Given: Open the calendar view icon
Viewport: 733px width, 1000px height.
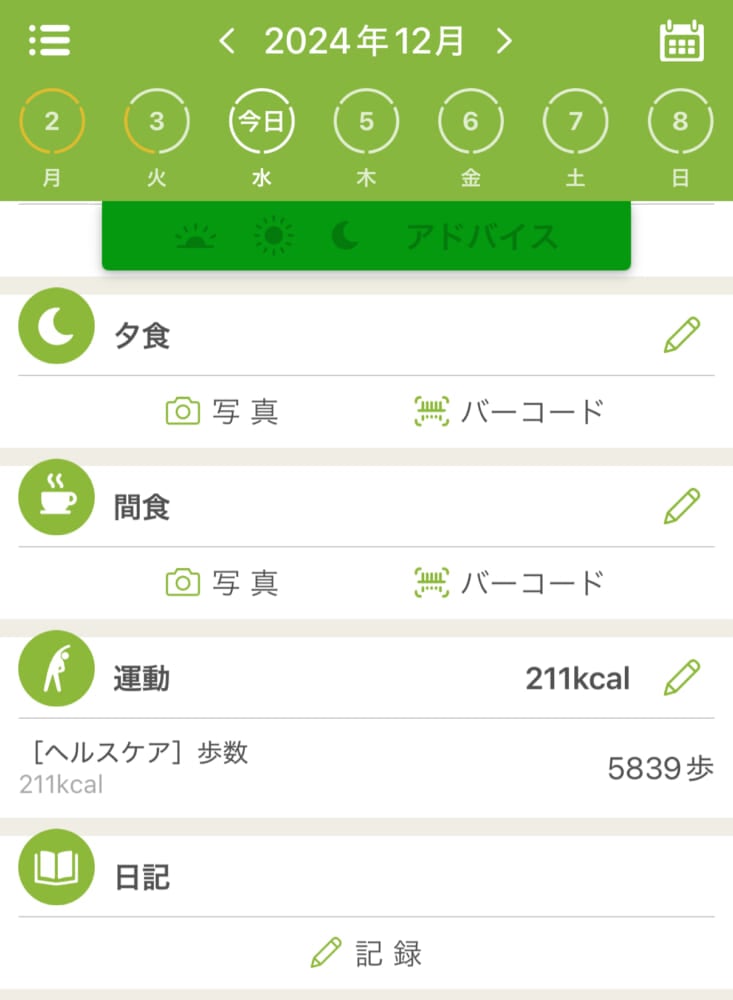Looking at the screenshot, I should point(682,41).
